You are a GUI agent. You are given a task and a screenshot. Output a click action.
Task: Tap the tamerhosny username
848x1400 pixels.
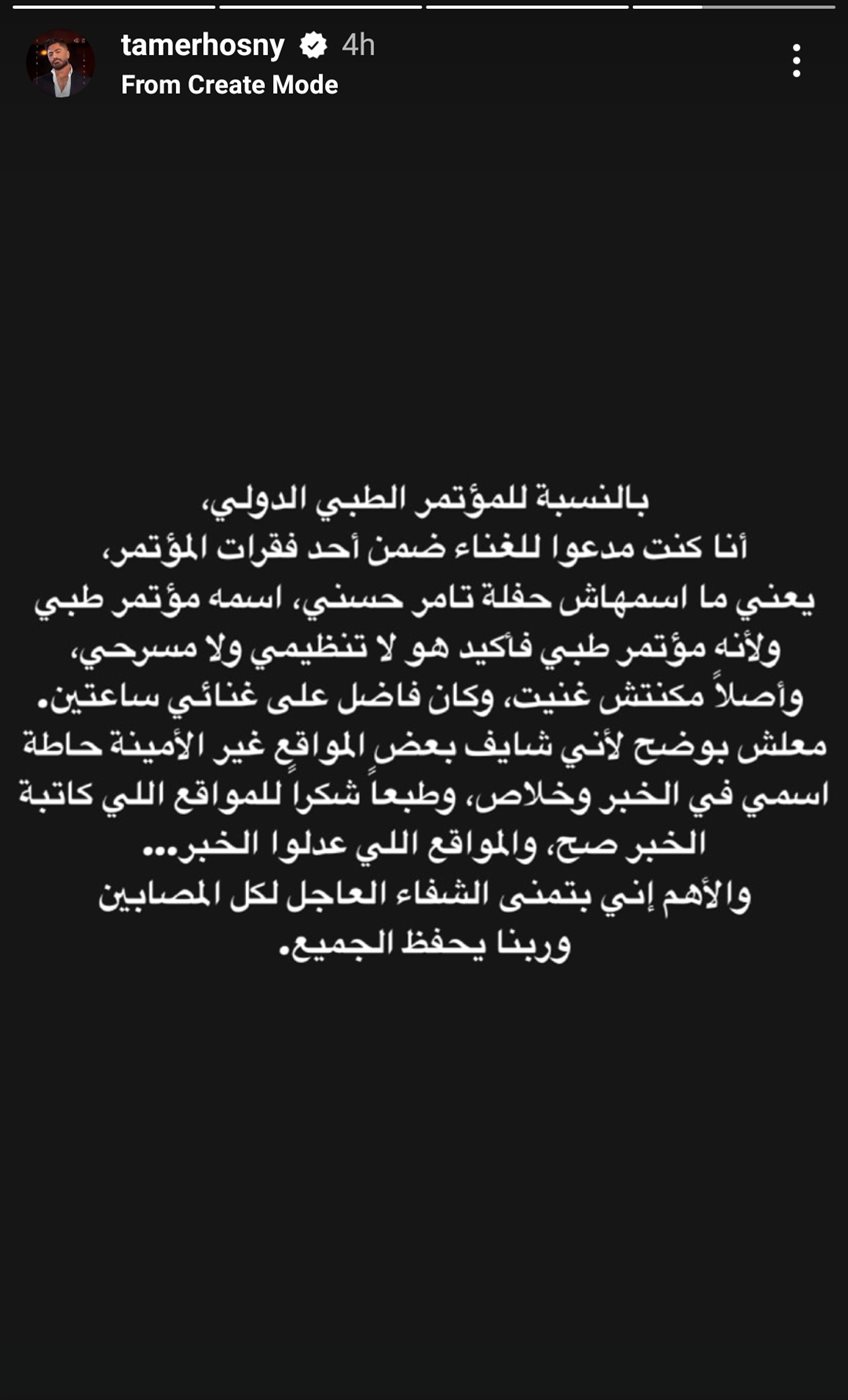203,45
